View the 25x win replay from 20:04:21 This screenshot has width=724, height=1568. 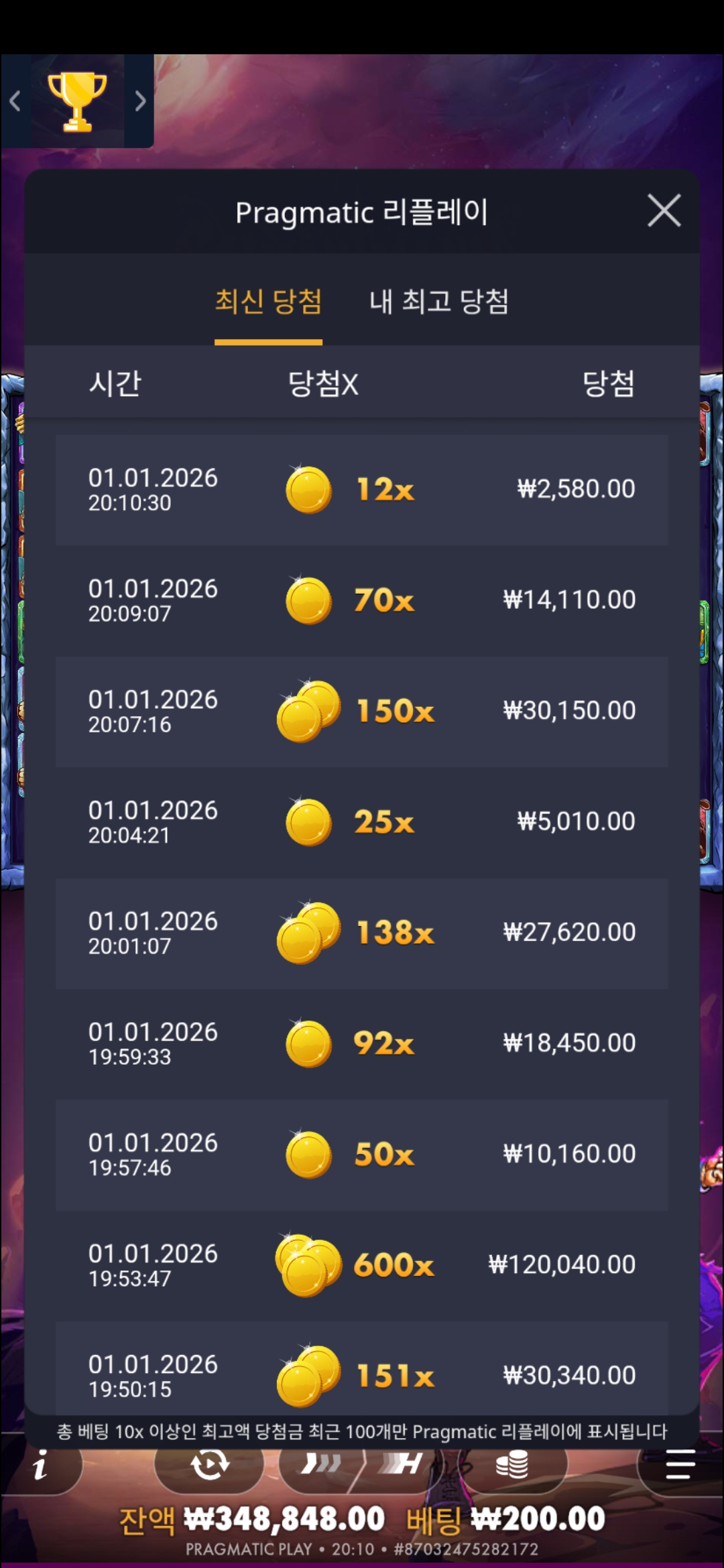click(361, 822)
